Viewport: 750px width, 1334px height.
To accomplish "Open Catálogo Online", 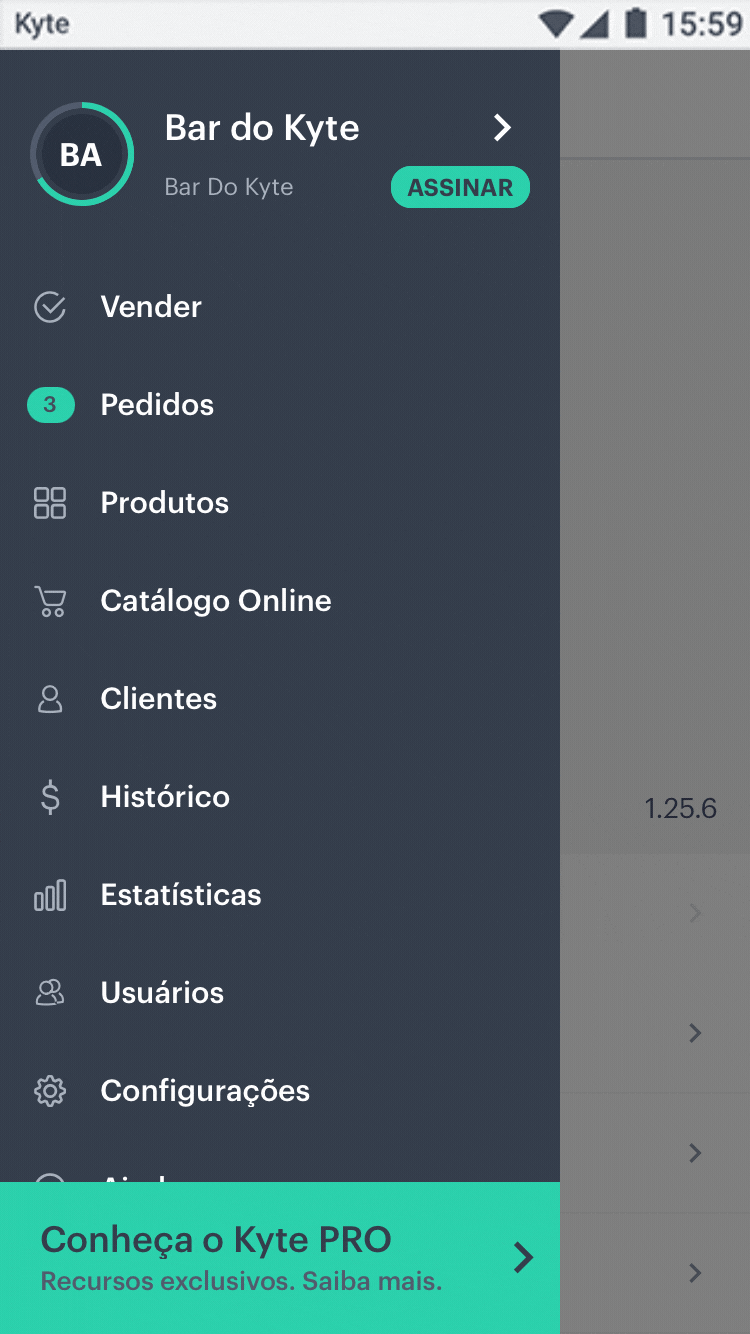I will tap(280, 601).
